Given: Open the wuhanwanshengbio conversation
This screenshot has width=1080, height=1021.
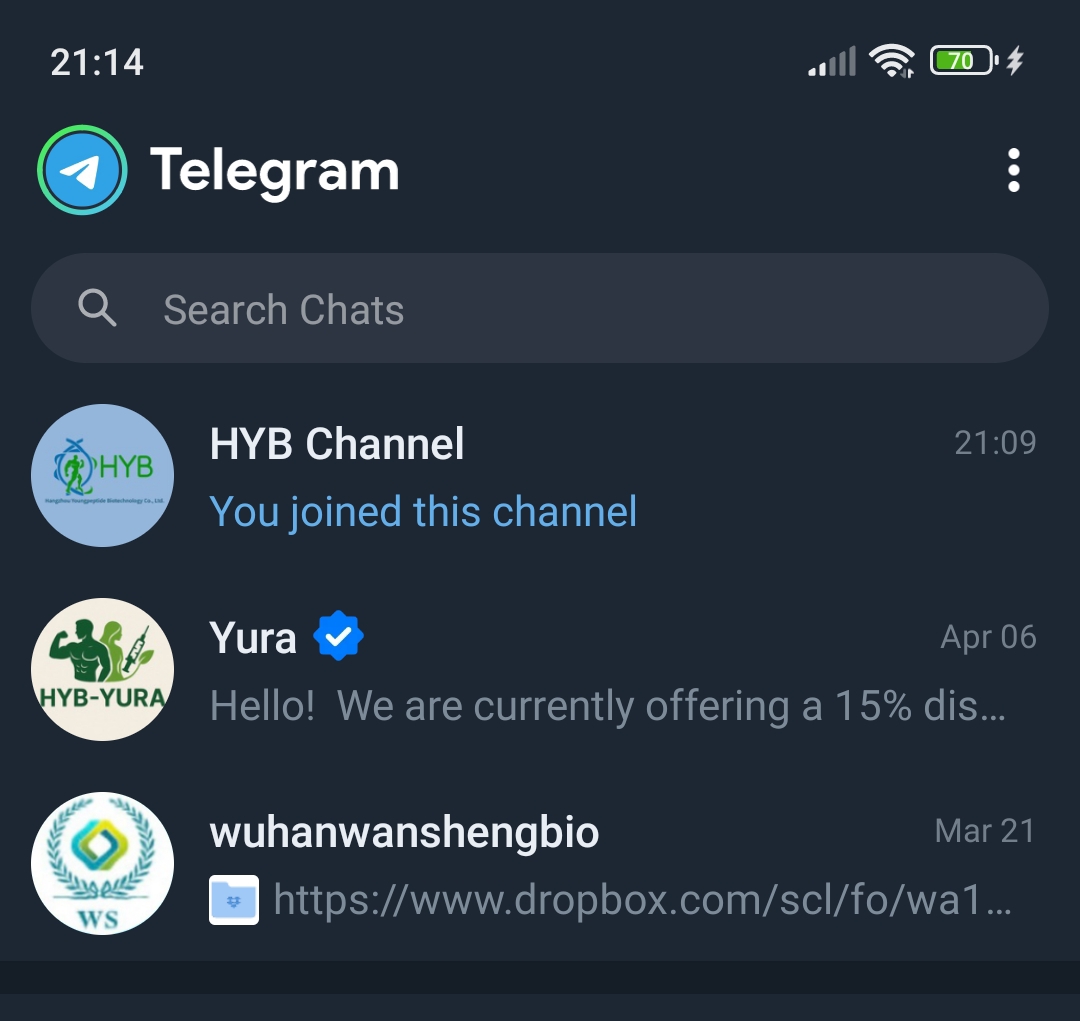Looking at the screenshot, I should (540, 864).
